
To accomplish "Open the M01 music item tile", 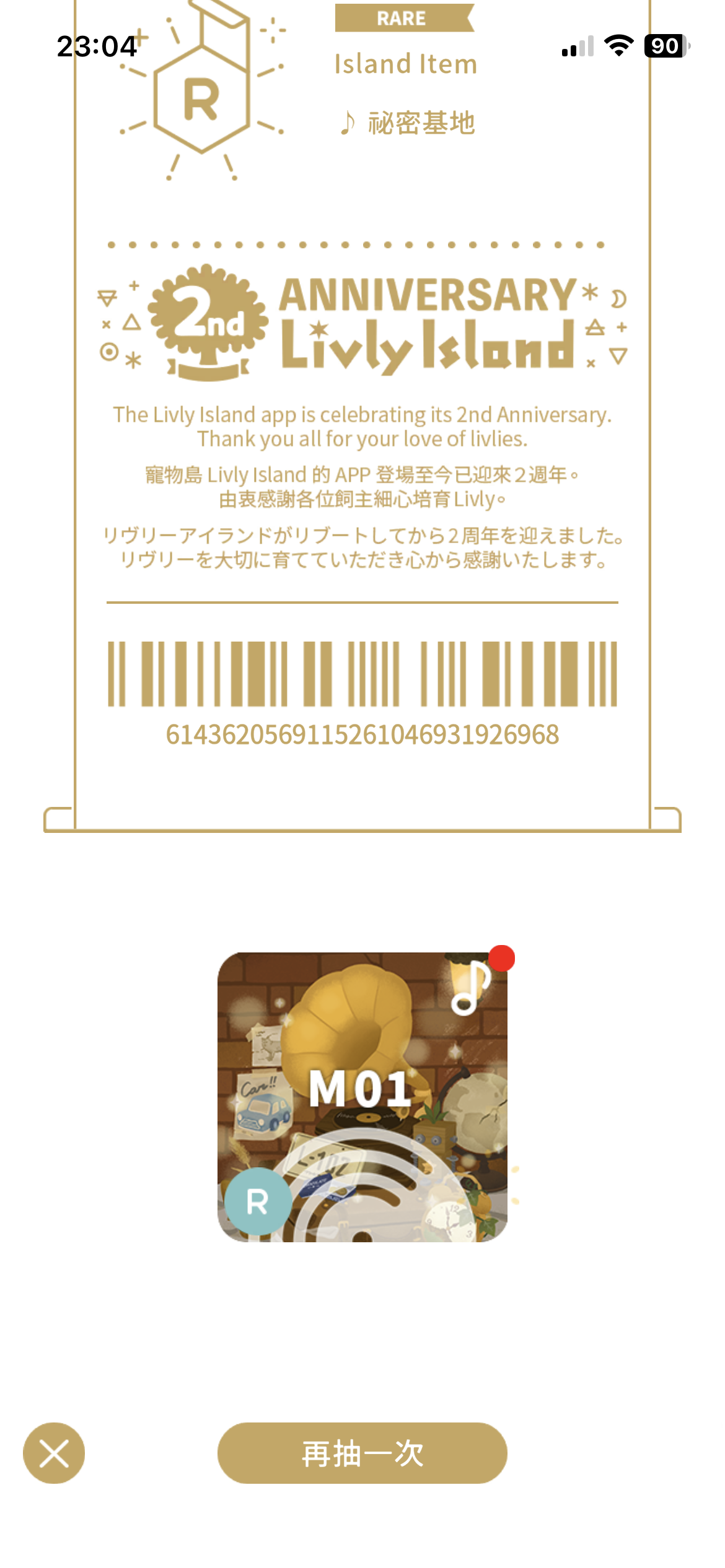I will (x=362, y=1097).
